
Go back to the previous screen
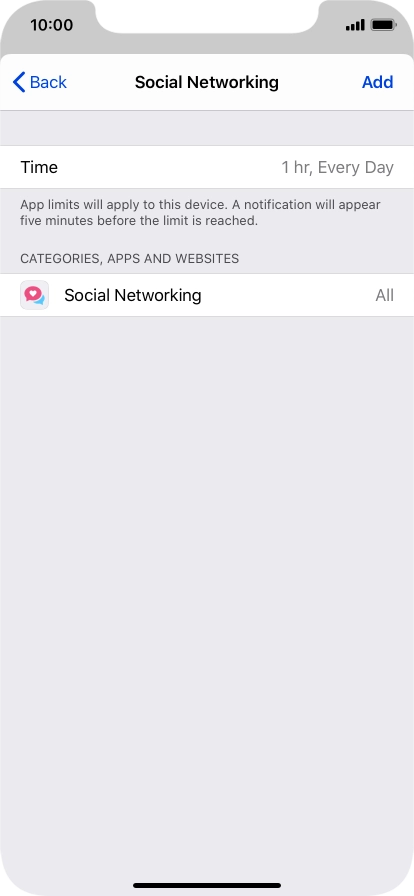coord(39,82)
